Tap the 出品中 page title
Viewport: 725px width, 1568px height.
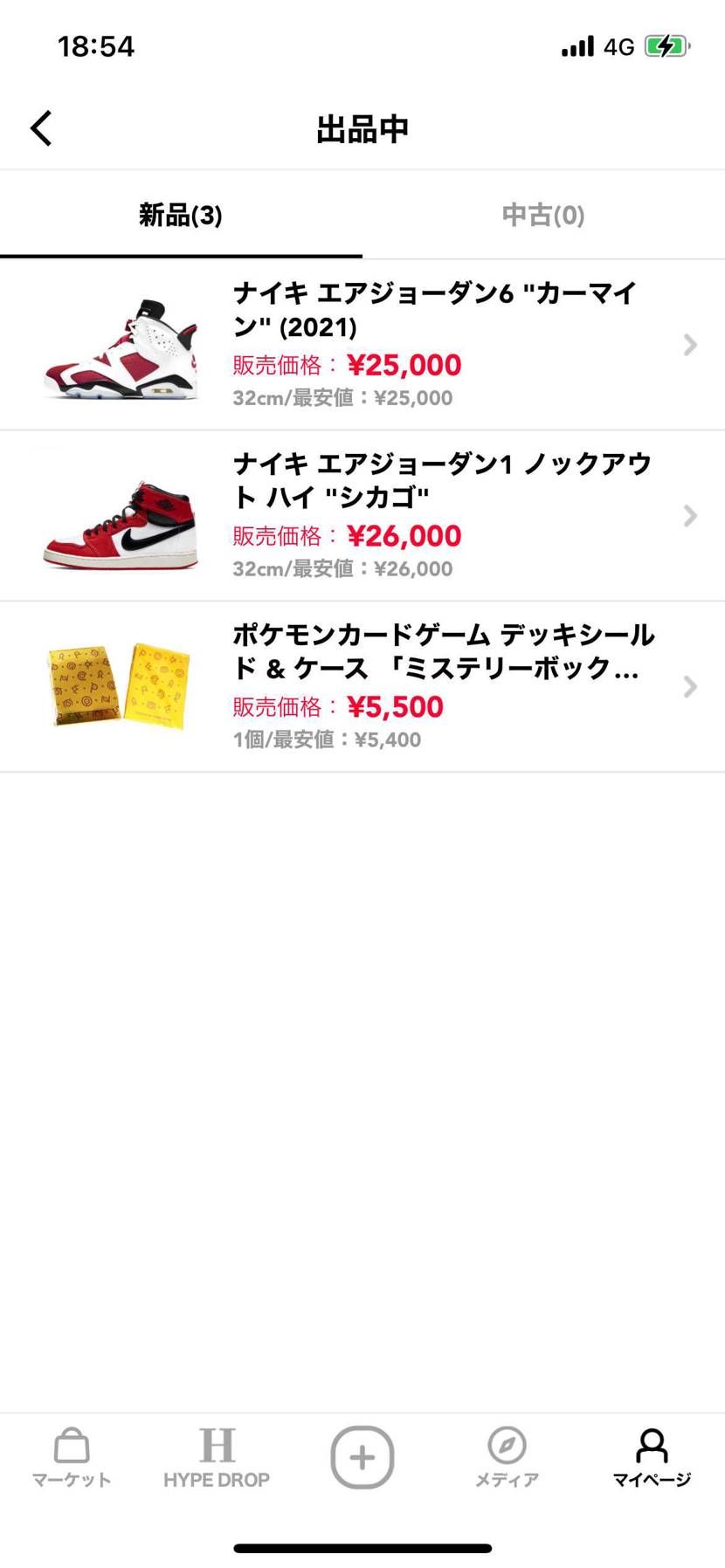(x=362, y=127)
